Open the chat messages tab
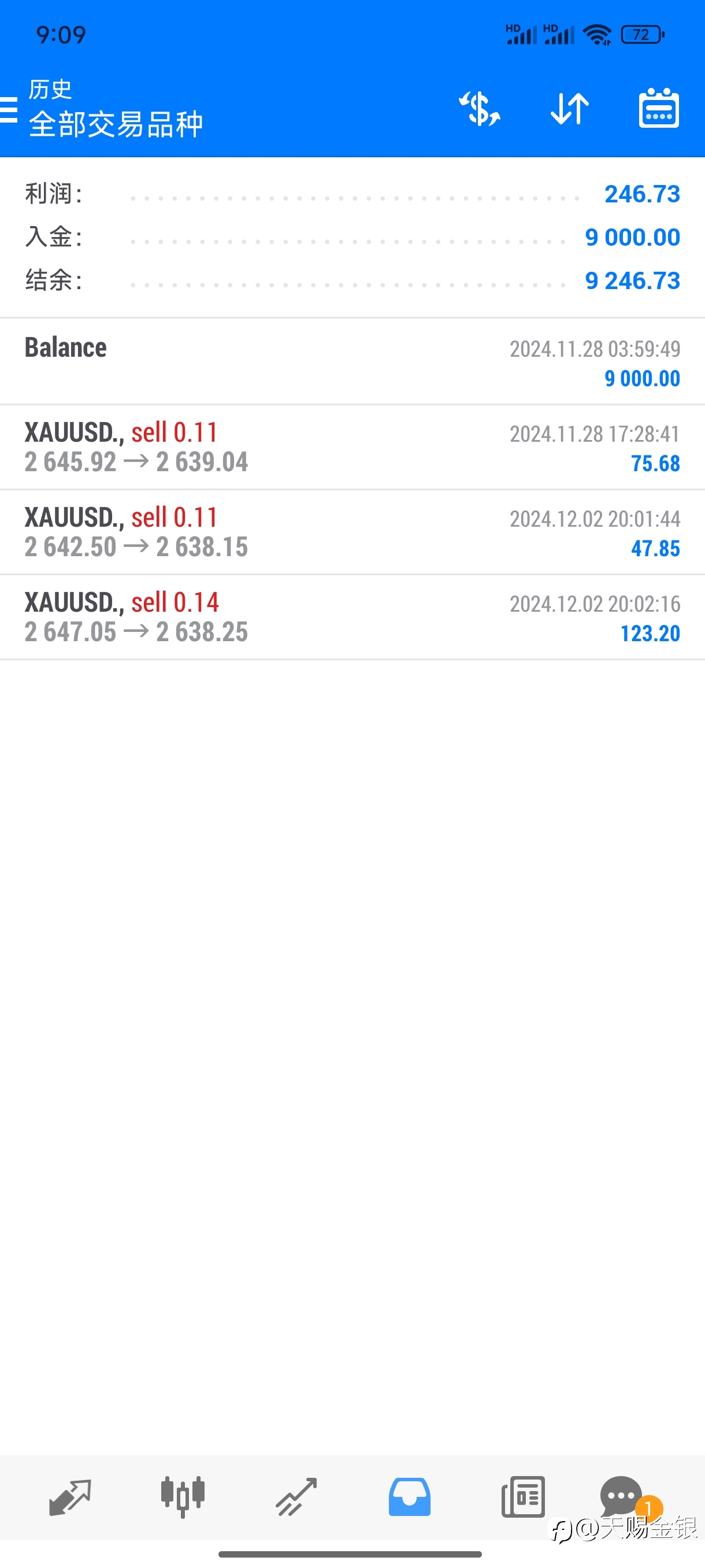This screenshot has width=705, height=1568. click(623, 1497)
